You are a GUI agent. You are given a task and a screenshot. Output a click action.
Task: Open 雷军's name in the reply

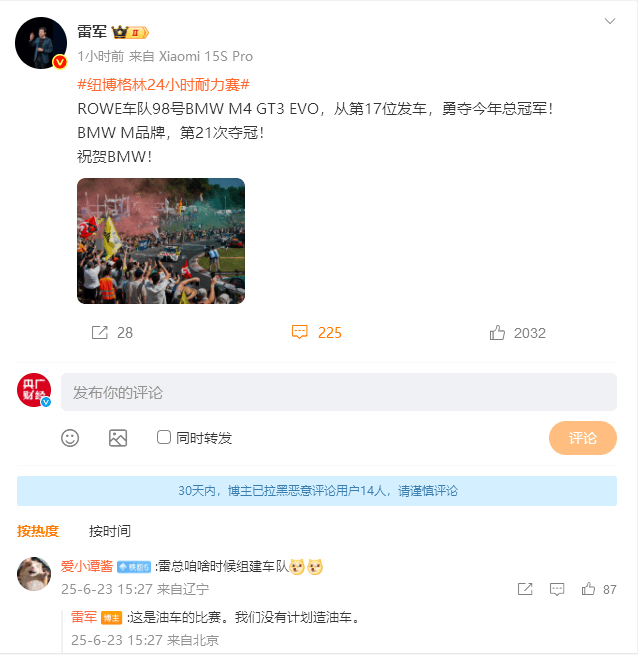tap(84, 617)
